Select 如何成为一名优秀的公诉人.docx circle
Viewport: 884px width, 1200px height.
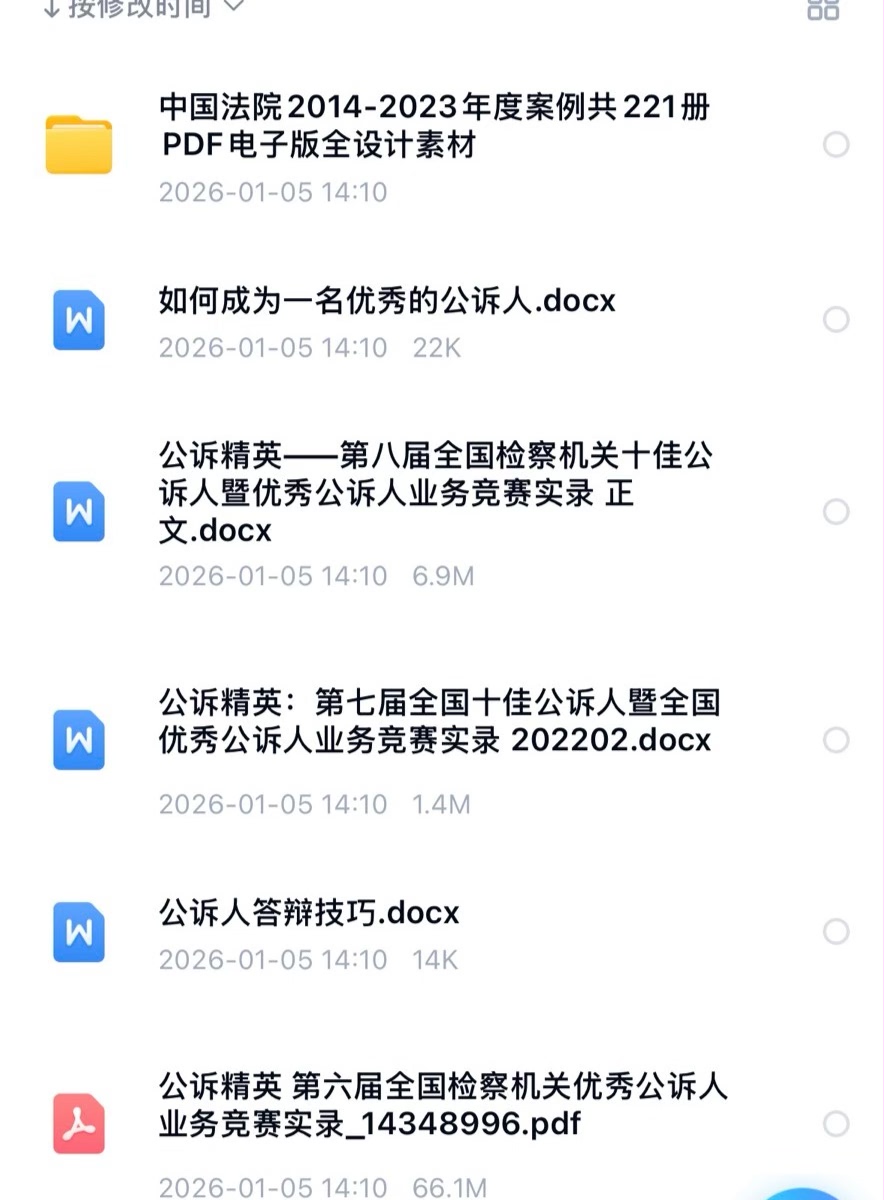coord(836,319)
